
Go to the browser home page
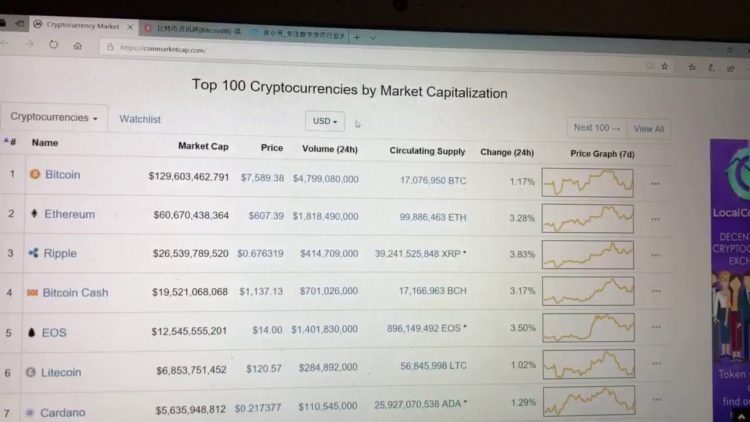tap(78, 46)
